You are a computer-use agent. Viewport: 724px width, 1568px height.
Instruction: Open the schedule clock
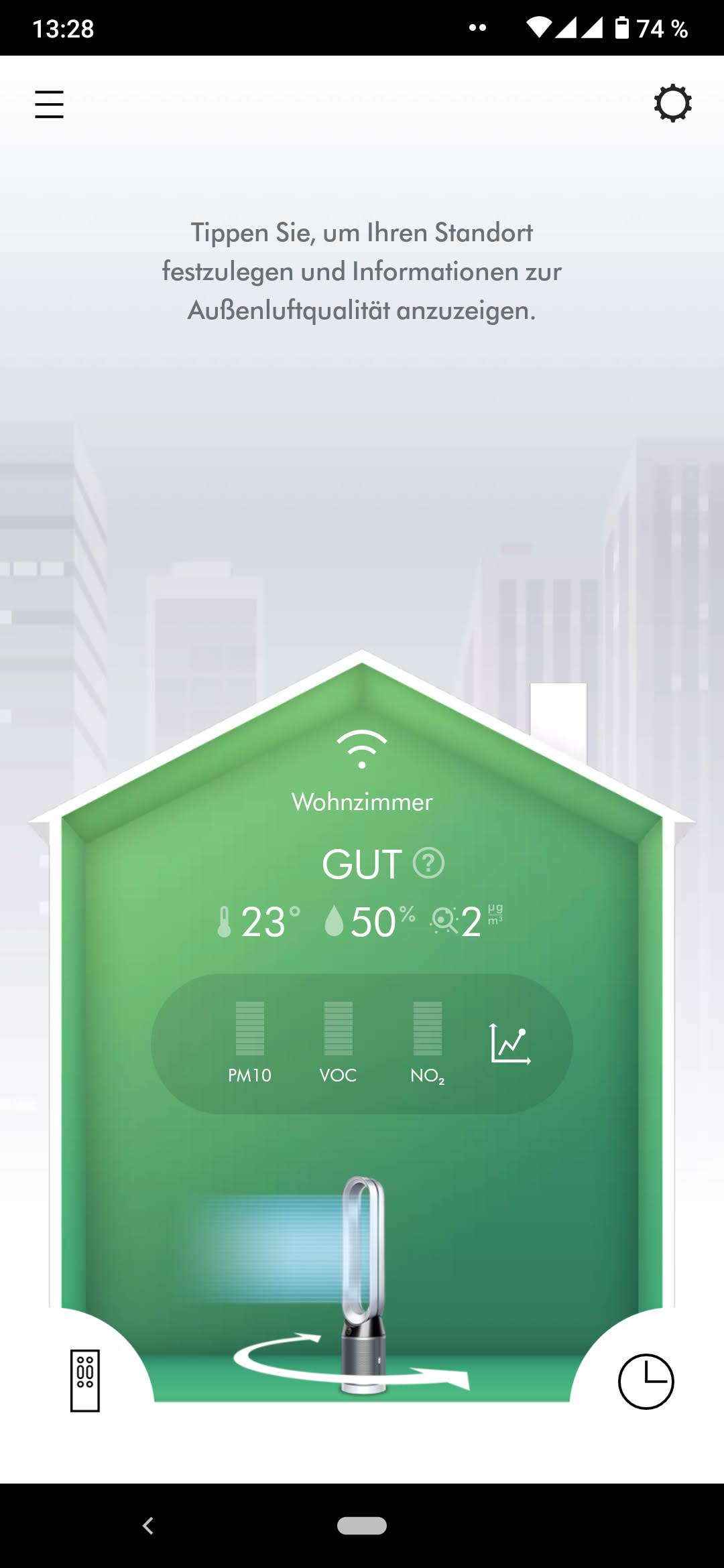646,1381
